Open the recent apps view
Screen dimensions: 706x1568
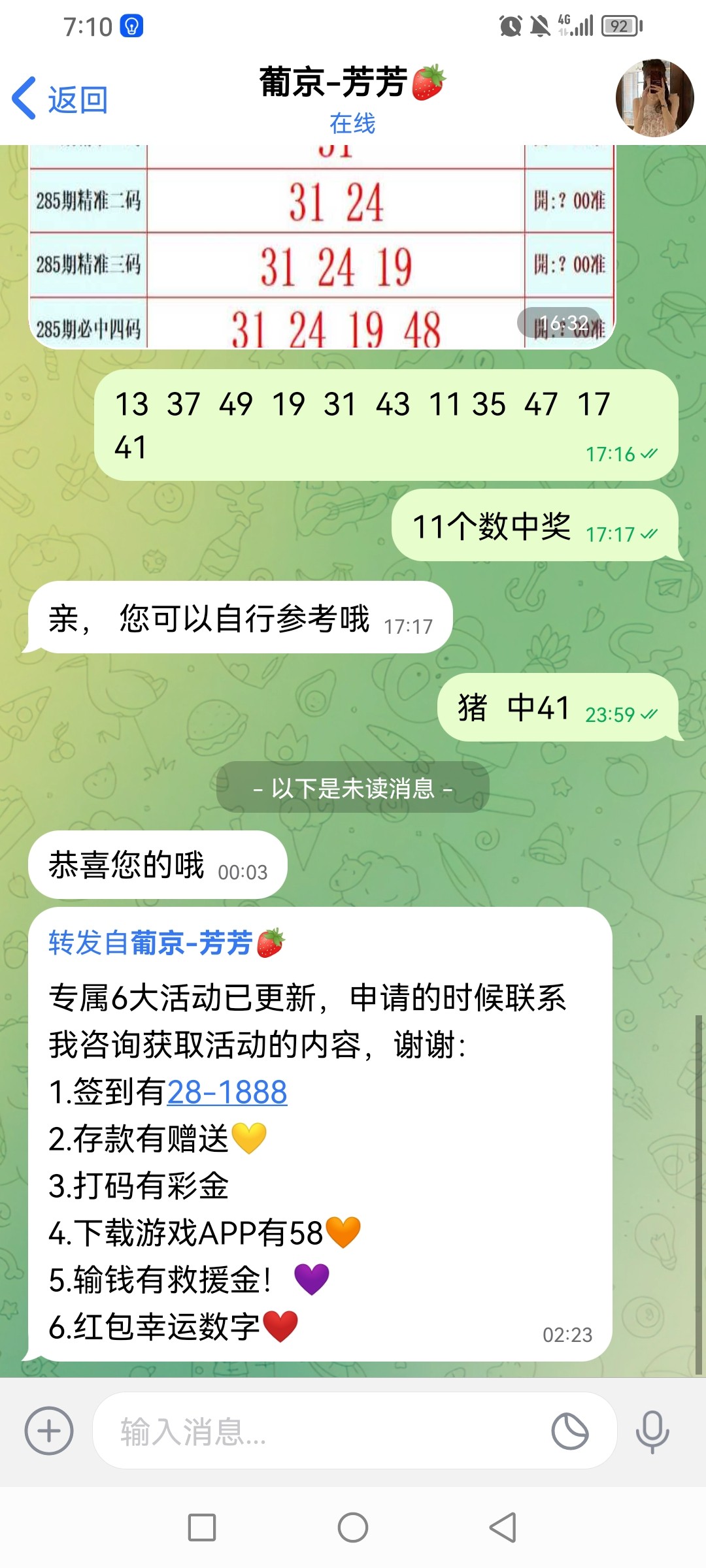tap(202, 1527)
